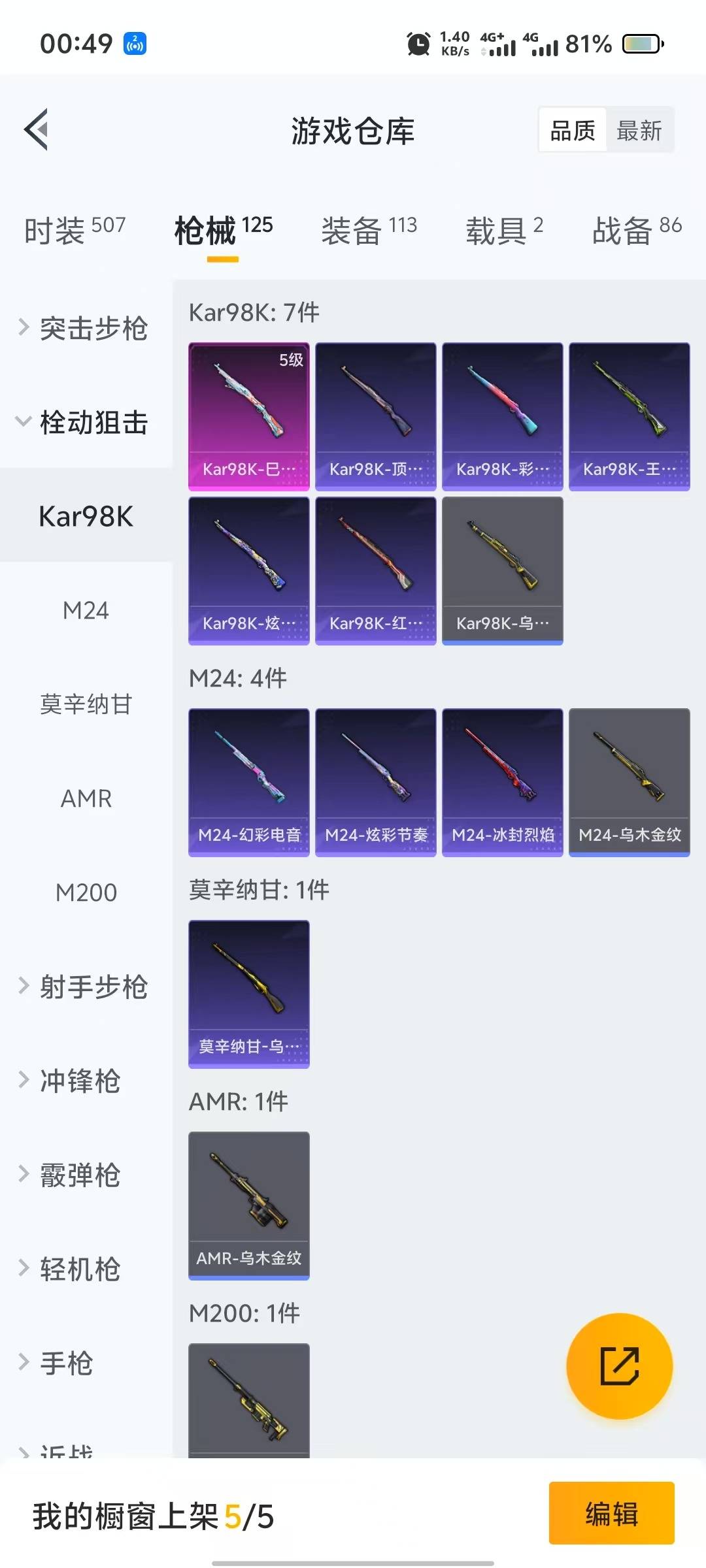
Task: View the AMR-乌木金纹 skin
Action: click(x=248, y=1205)
